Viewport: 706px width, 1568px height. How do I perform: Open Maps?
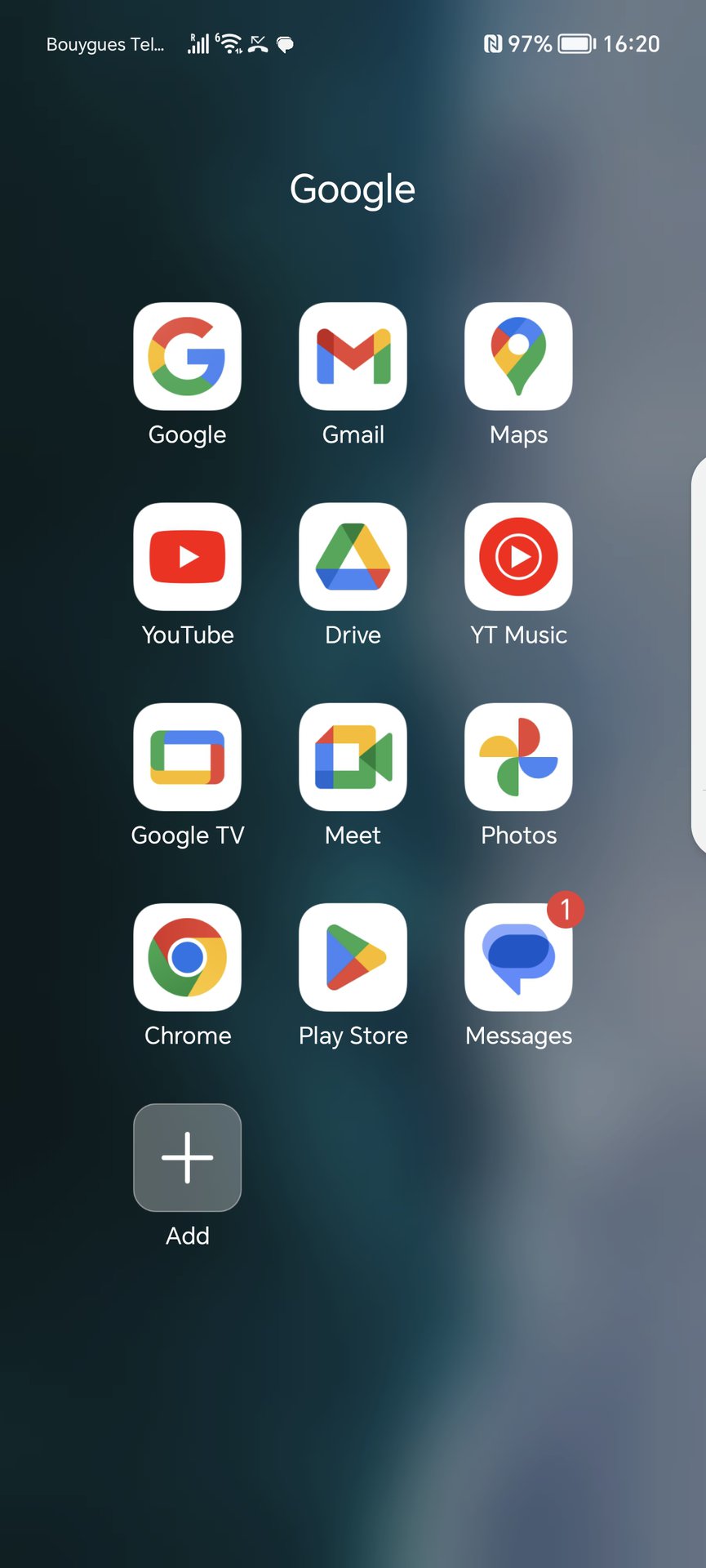(518, 357)
